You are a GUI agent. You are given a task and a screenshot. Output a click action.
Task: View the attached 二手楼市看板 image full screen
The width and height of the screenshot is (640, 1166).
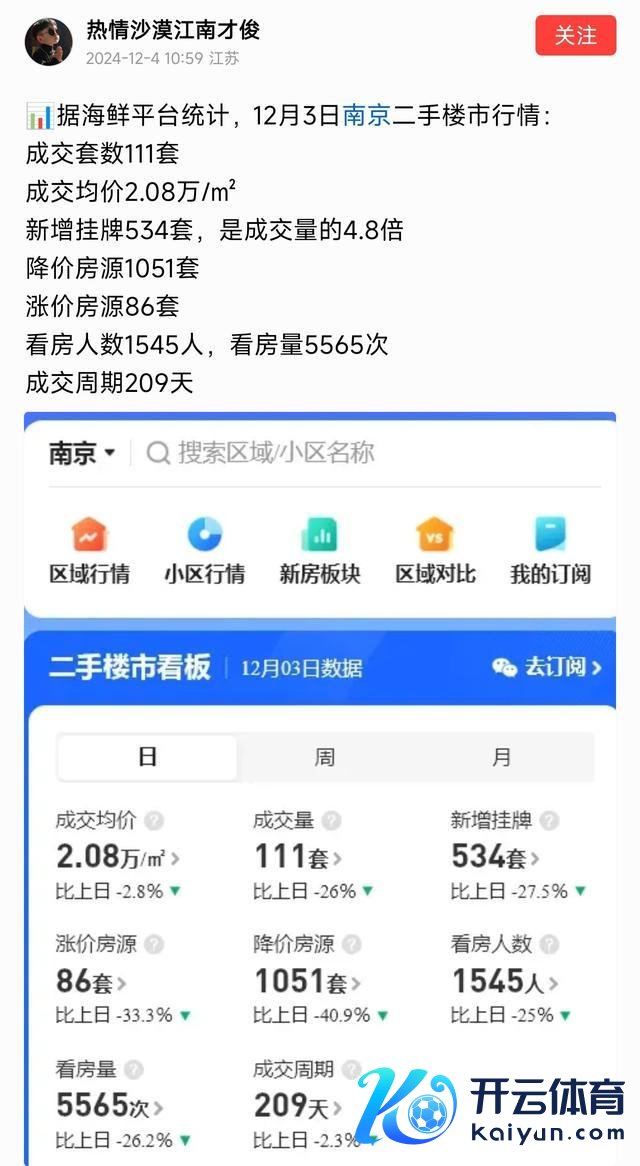(320, 780)
